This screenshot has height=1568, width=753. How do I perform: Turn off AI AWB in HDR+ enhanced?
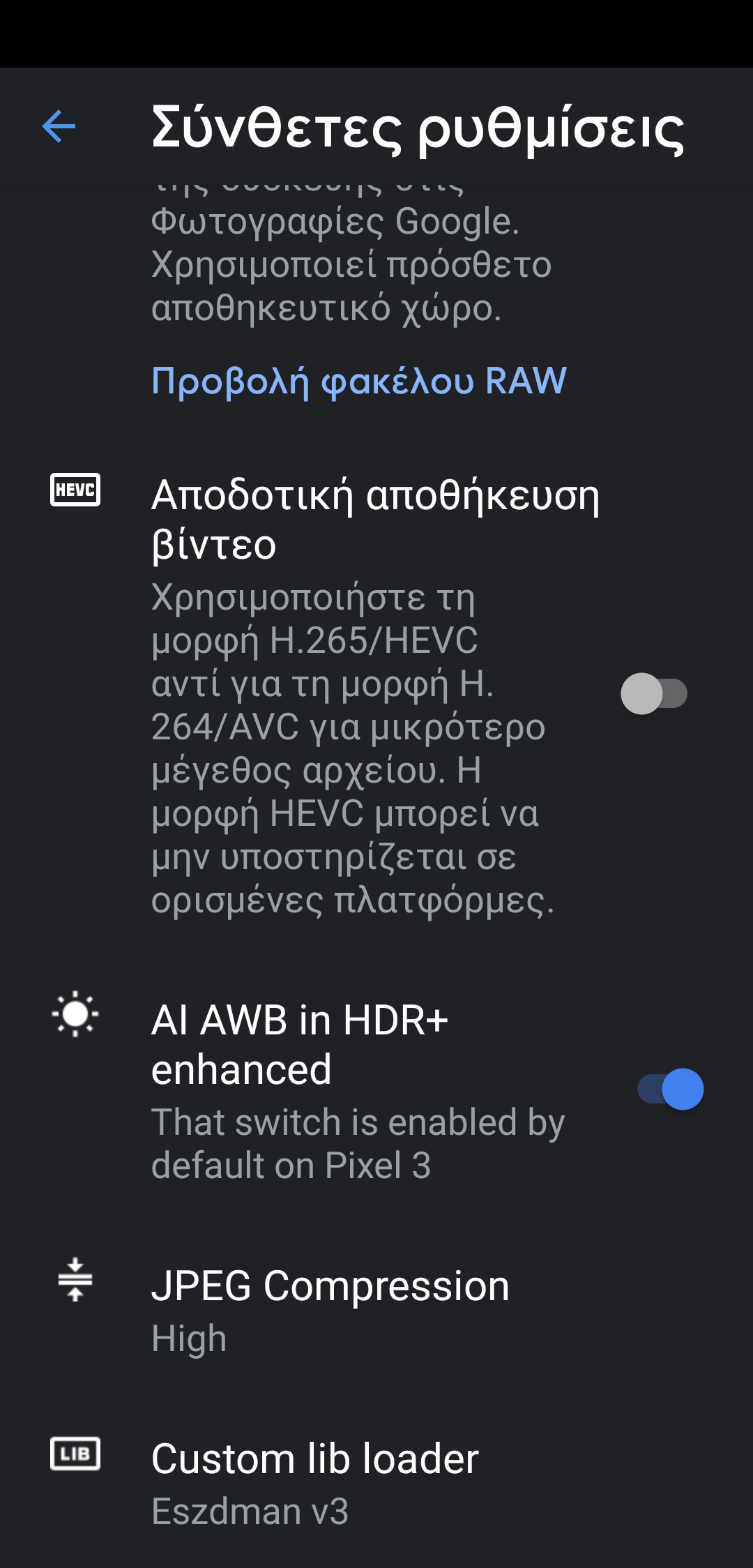670,1089
